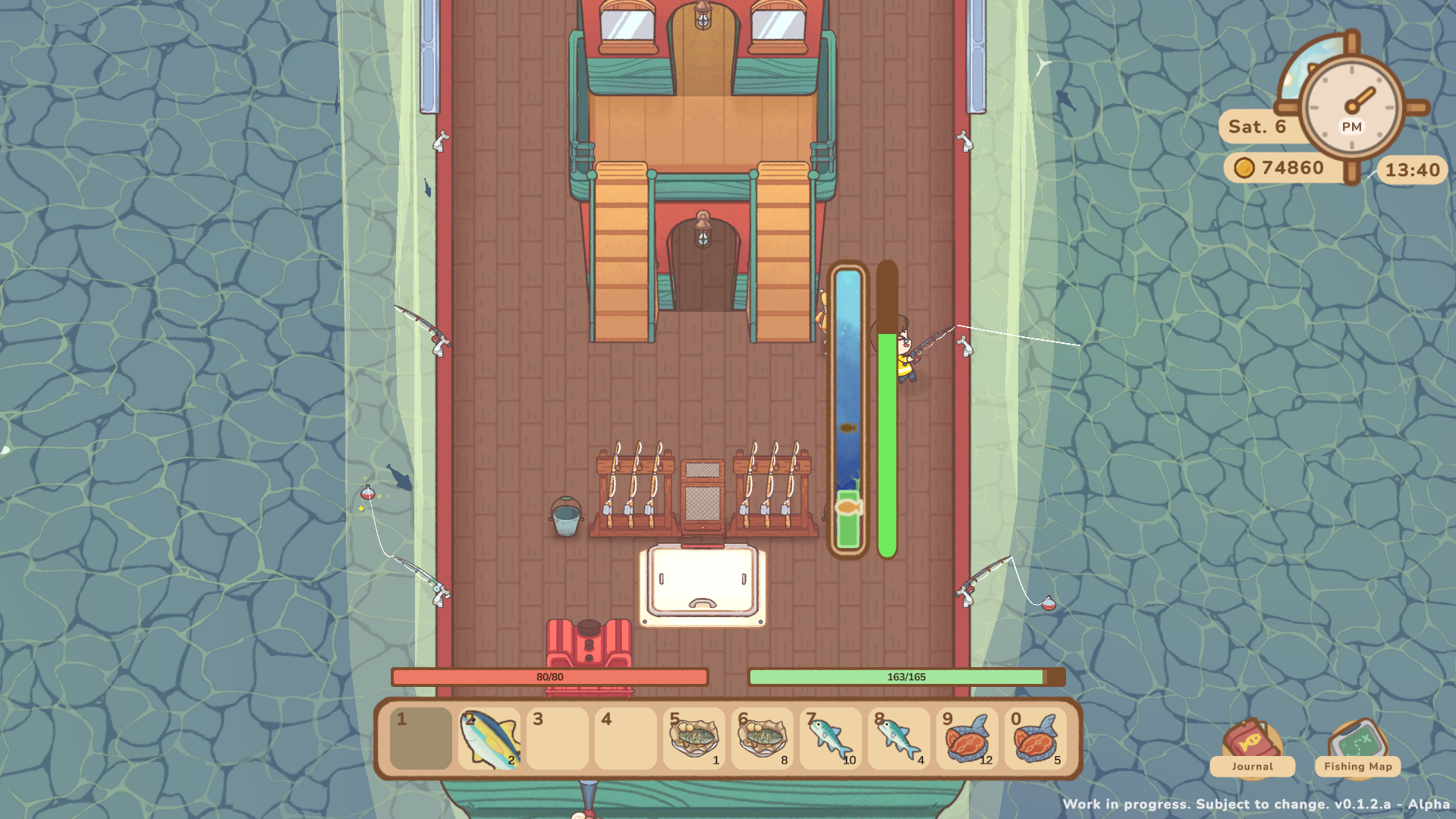
Task: Open the Fishing Map
Action: tap(1357, 746)
